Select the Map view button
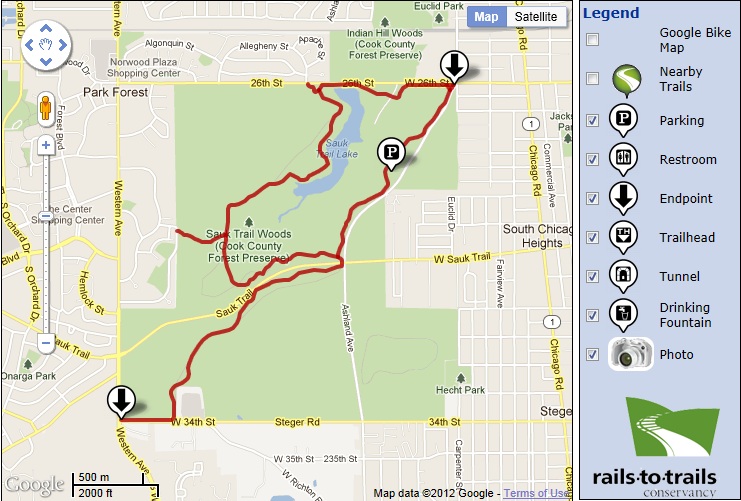The height and width of the screenshot is (501, 741). click(x=486, y=16)
